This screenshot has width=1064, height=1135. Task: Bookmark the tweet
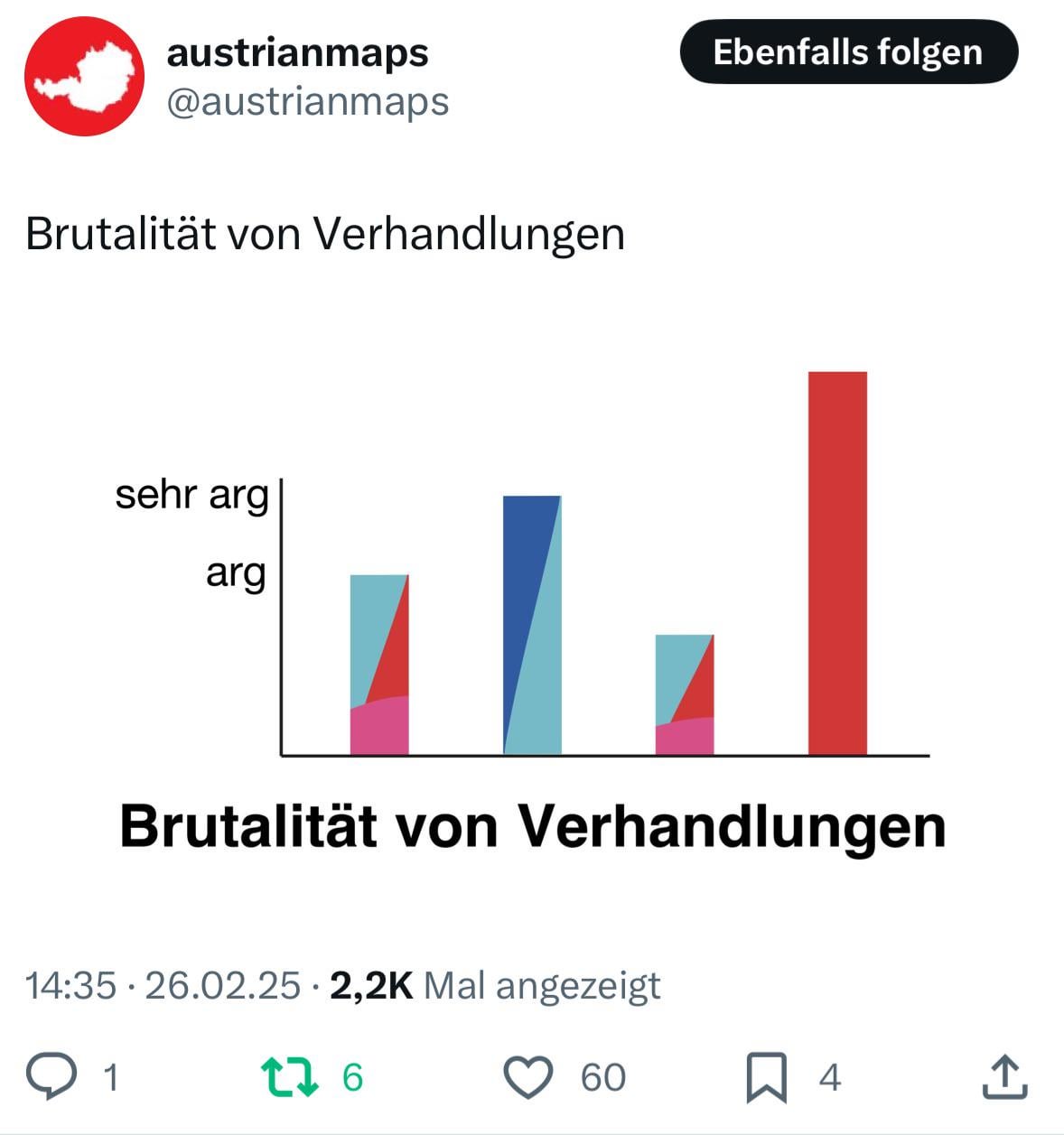pos(766,1078)
